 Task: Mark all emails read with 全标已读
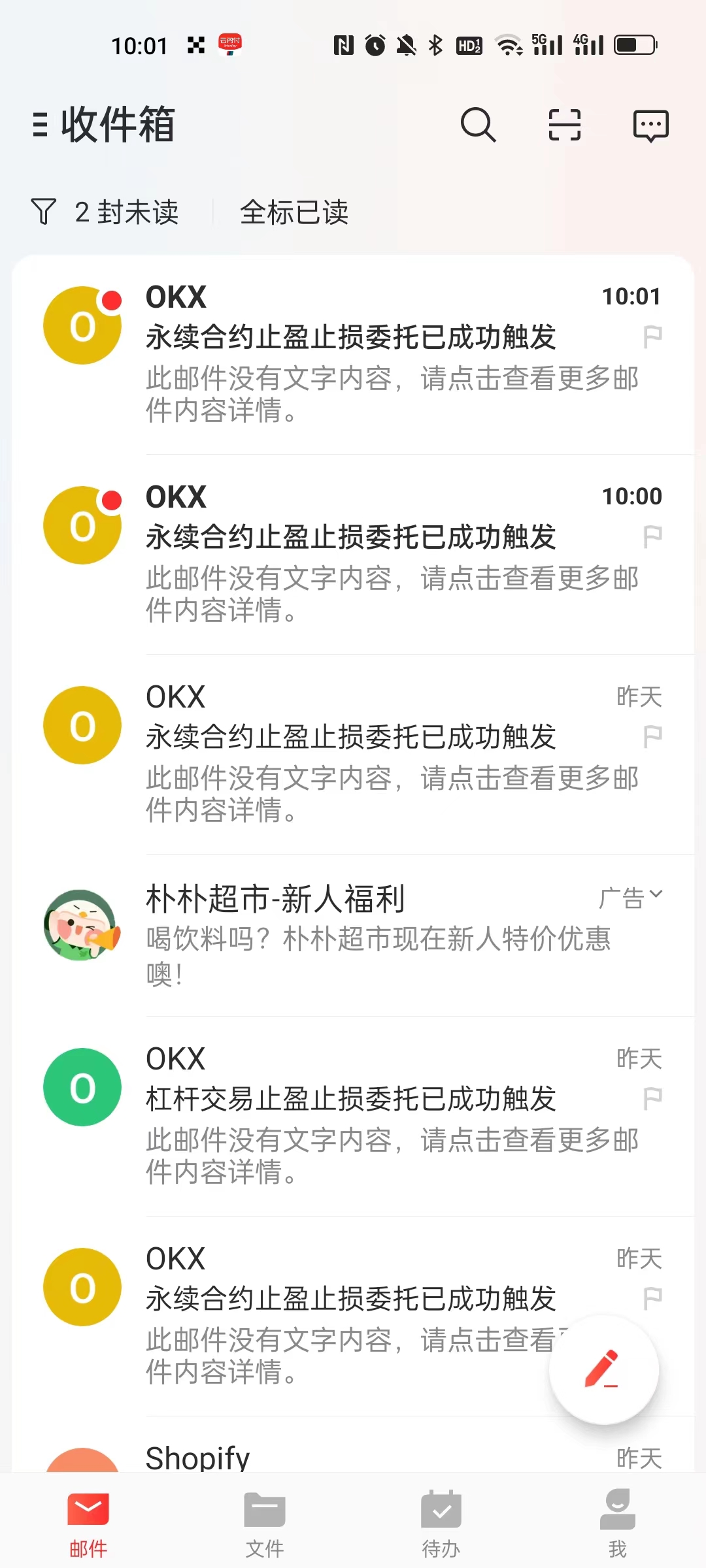[294, 212]
